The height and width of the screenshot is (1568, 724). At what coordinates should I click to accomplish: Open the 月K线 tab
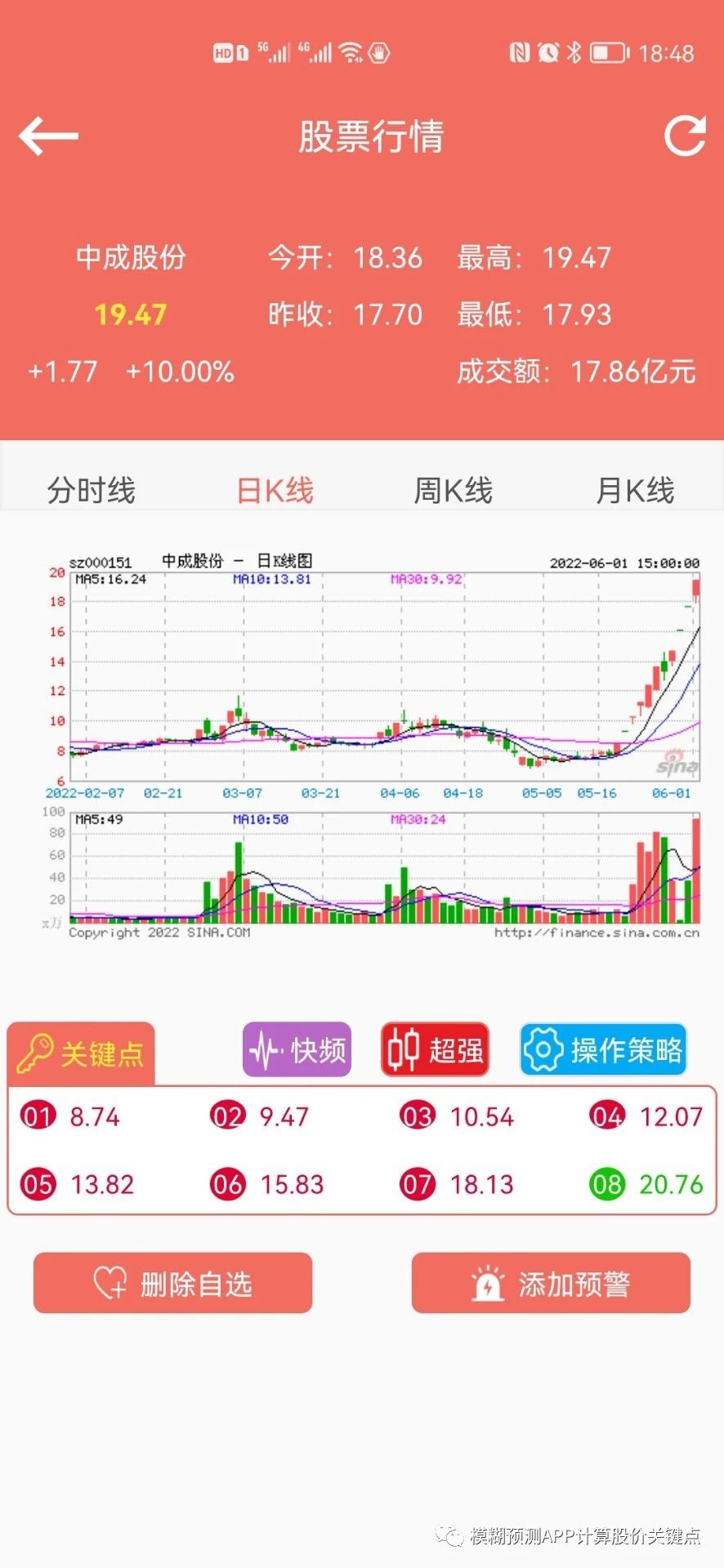[x=635, y=491]
